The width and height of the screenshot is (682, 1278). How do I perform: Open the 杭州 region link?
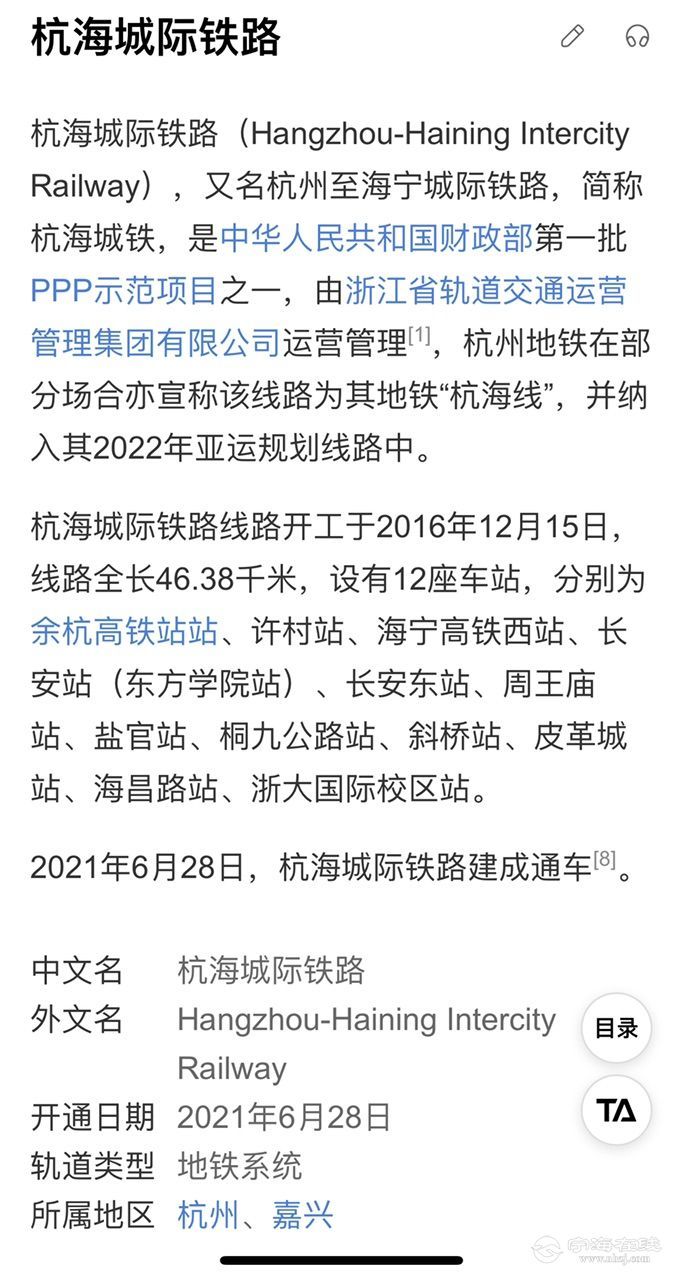(x=208, y=1215)
